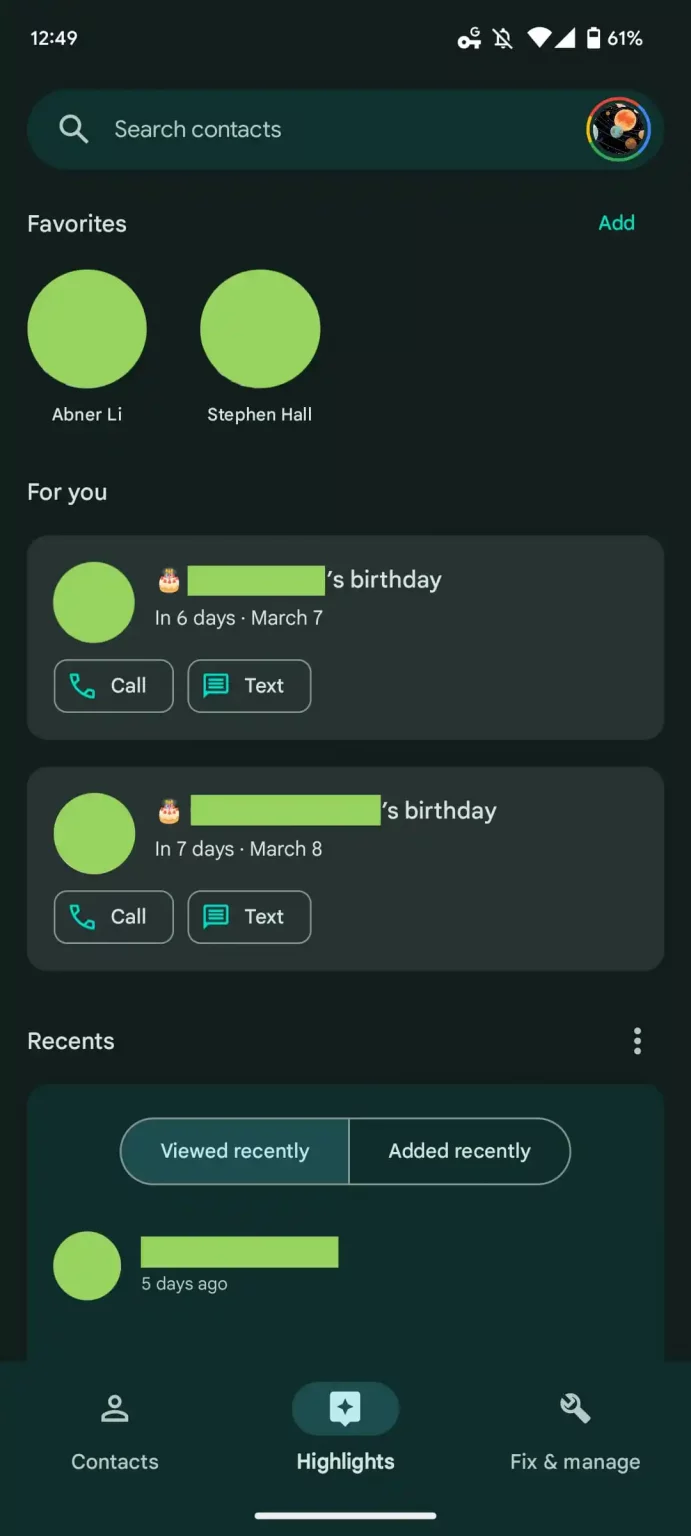
Task: Open the contact viewed 5 days ago
Action: [240, 1265]
